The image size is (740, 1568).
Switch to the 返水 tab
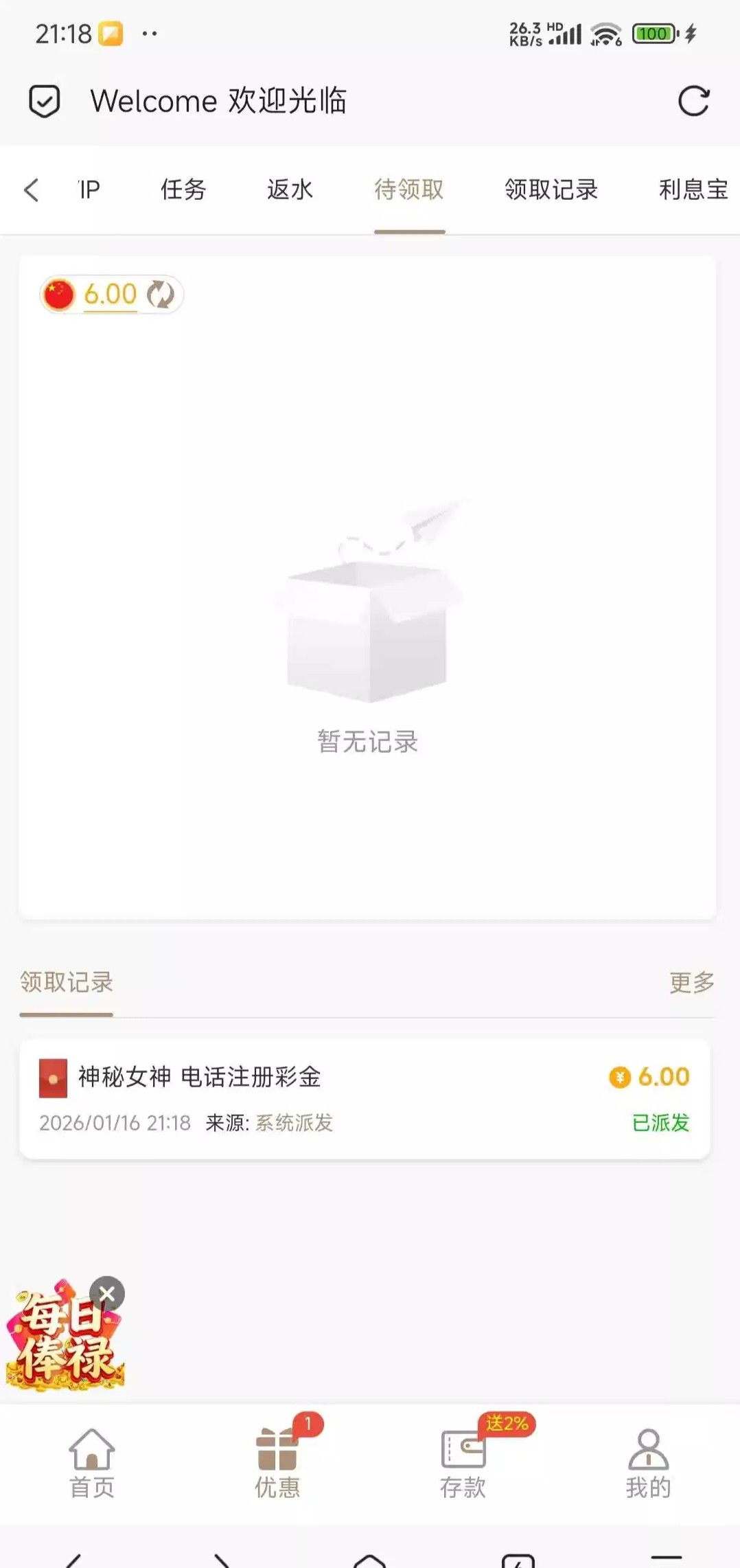click(x=290, y=190)
